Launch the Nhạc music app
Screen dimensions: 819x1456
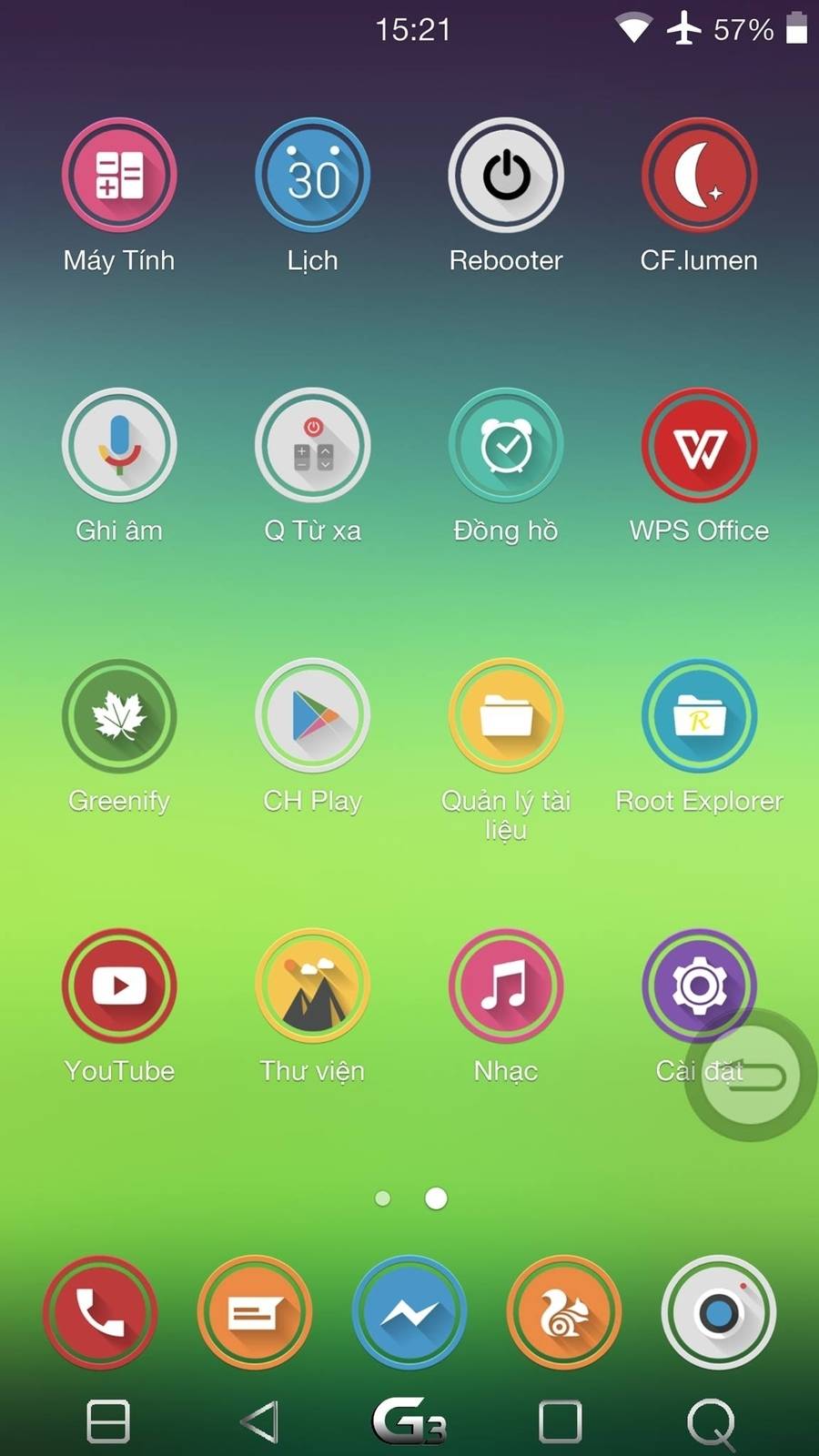(x=506, y=986)
